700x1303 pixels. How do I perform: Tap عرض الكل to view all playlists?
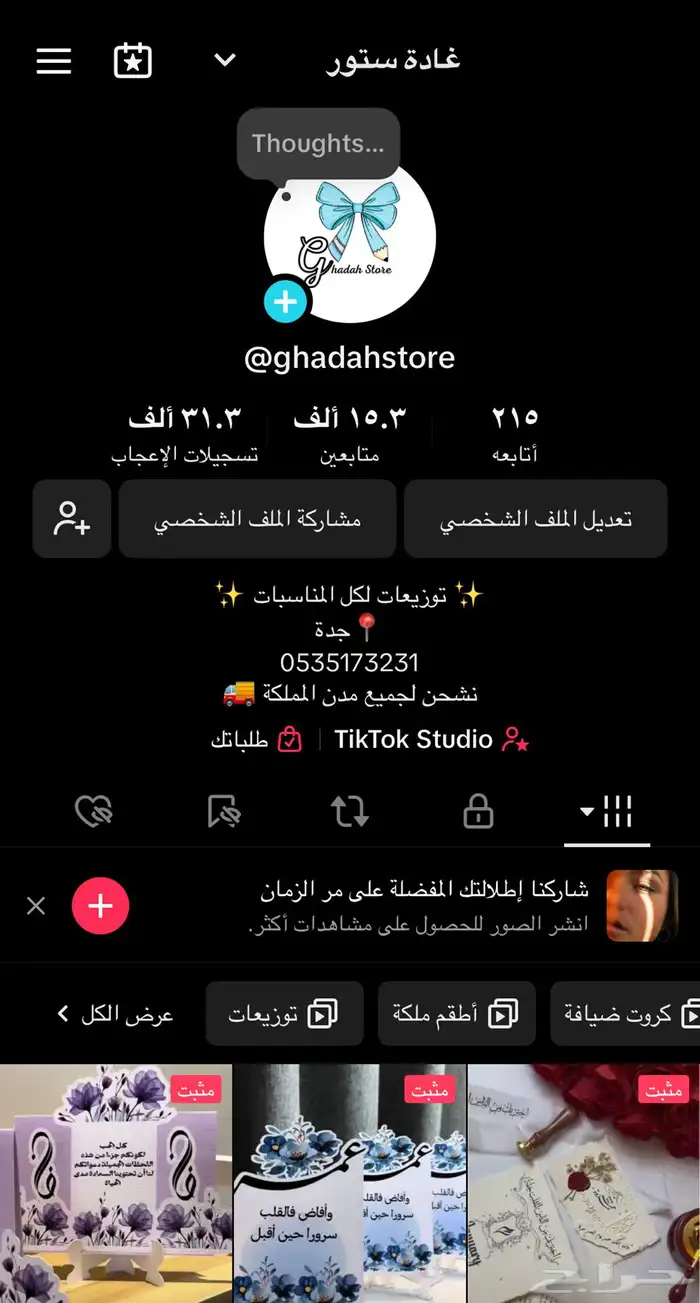pyautogui.click(x=114, y=1014)
